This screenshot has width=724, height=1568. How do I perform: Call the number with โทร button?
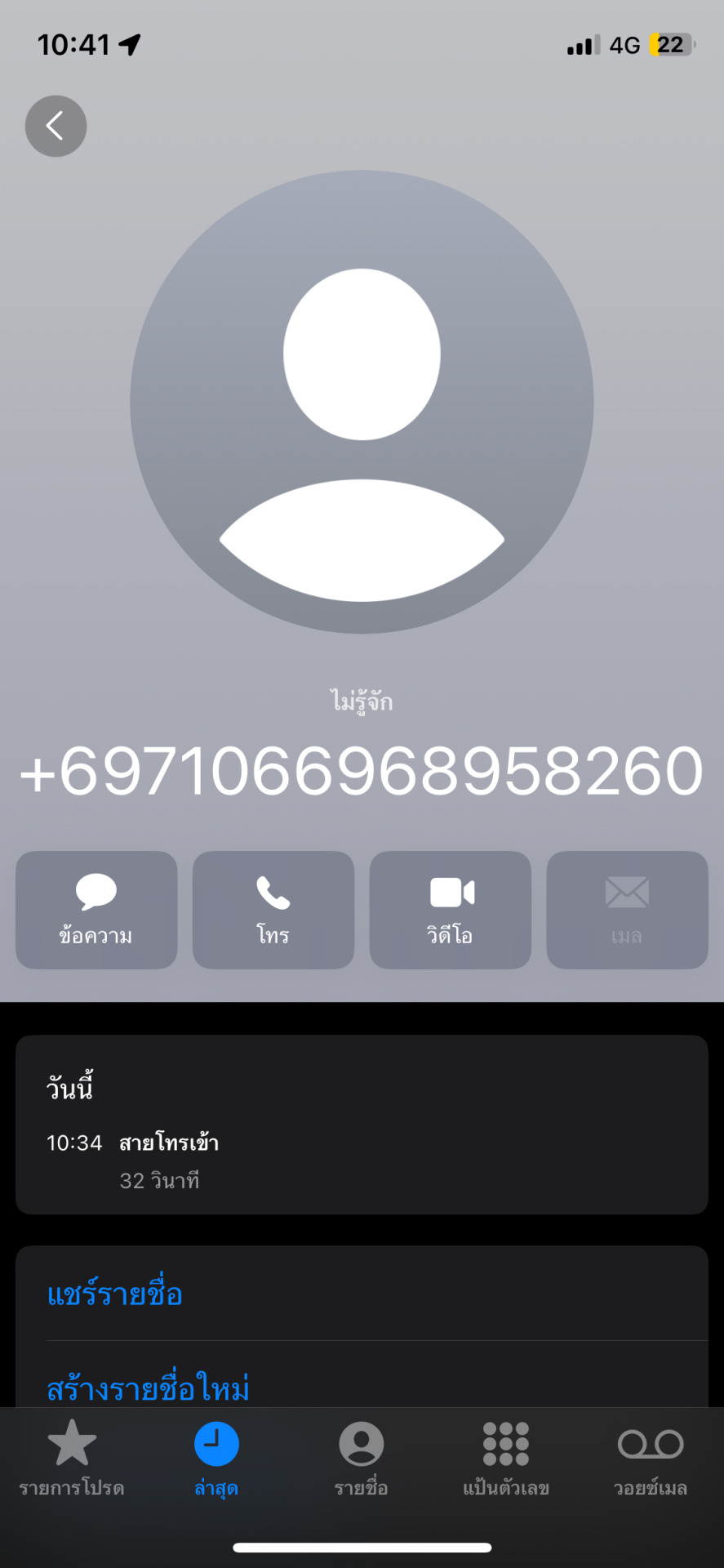coord(273,909)
